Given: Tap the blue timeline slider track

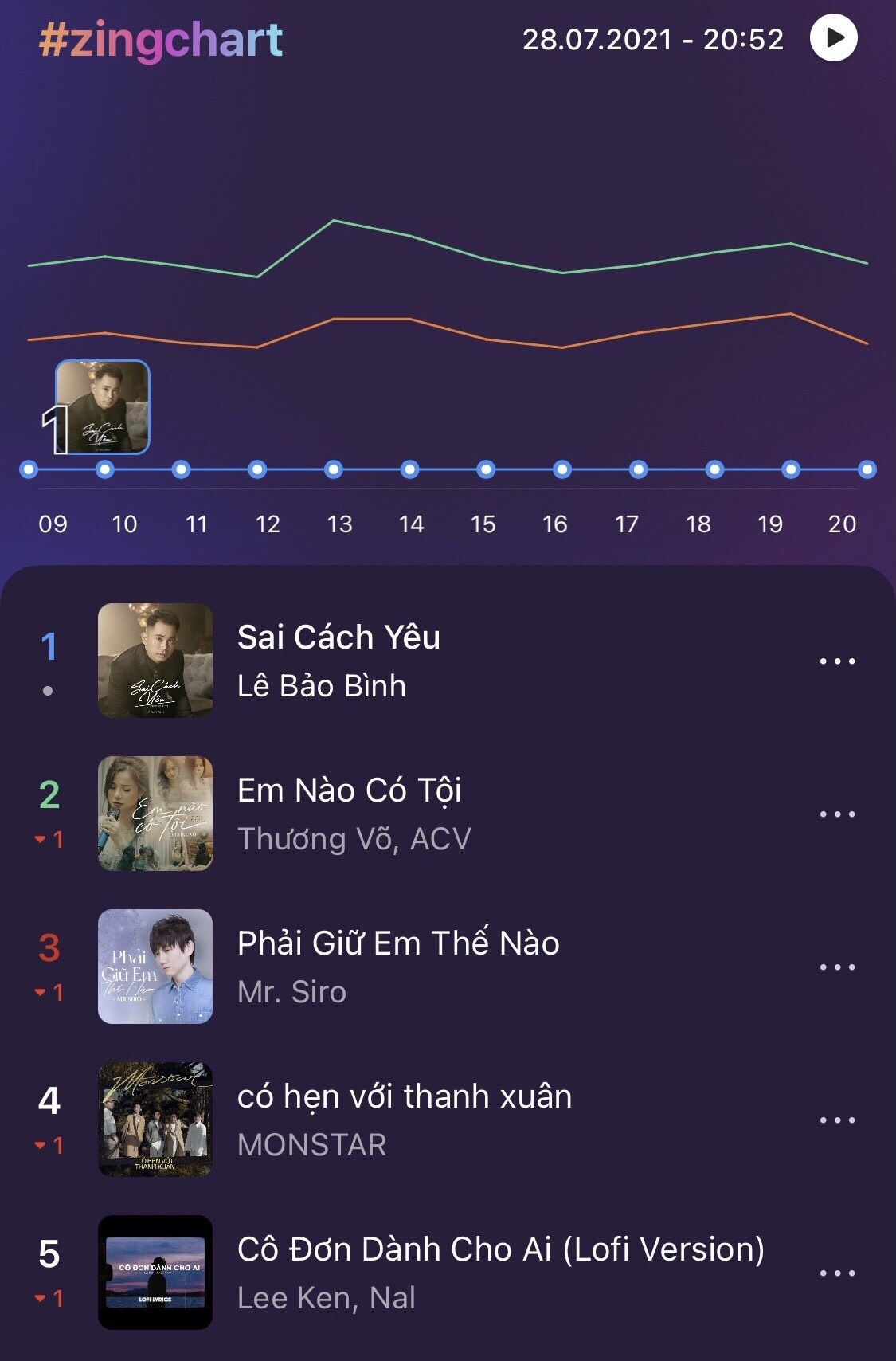Looking at the screenshot, I should point(446,470).
